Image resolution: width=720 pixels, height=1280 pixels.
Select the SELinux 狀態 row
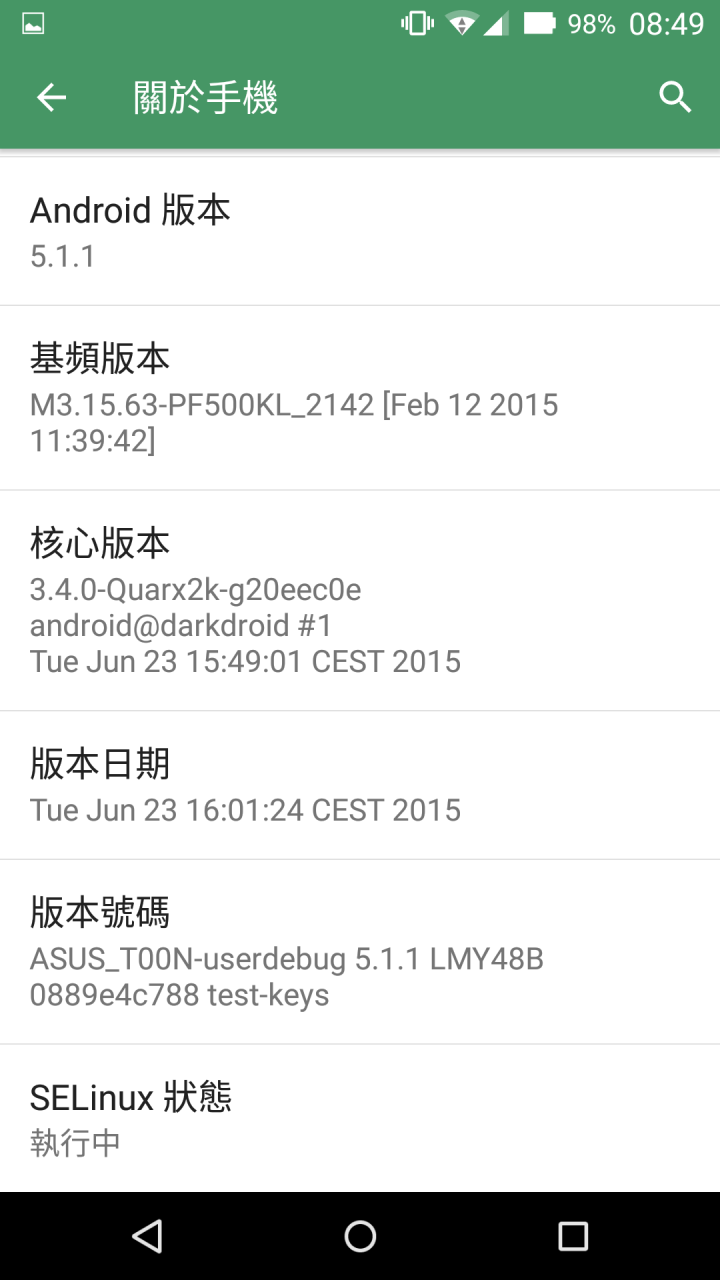click(360, 1118)
